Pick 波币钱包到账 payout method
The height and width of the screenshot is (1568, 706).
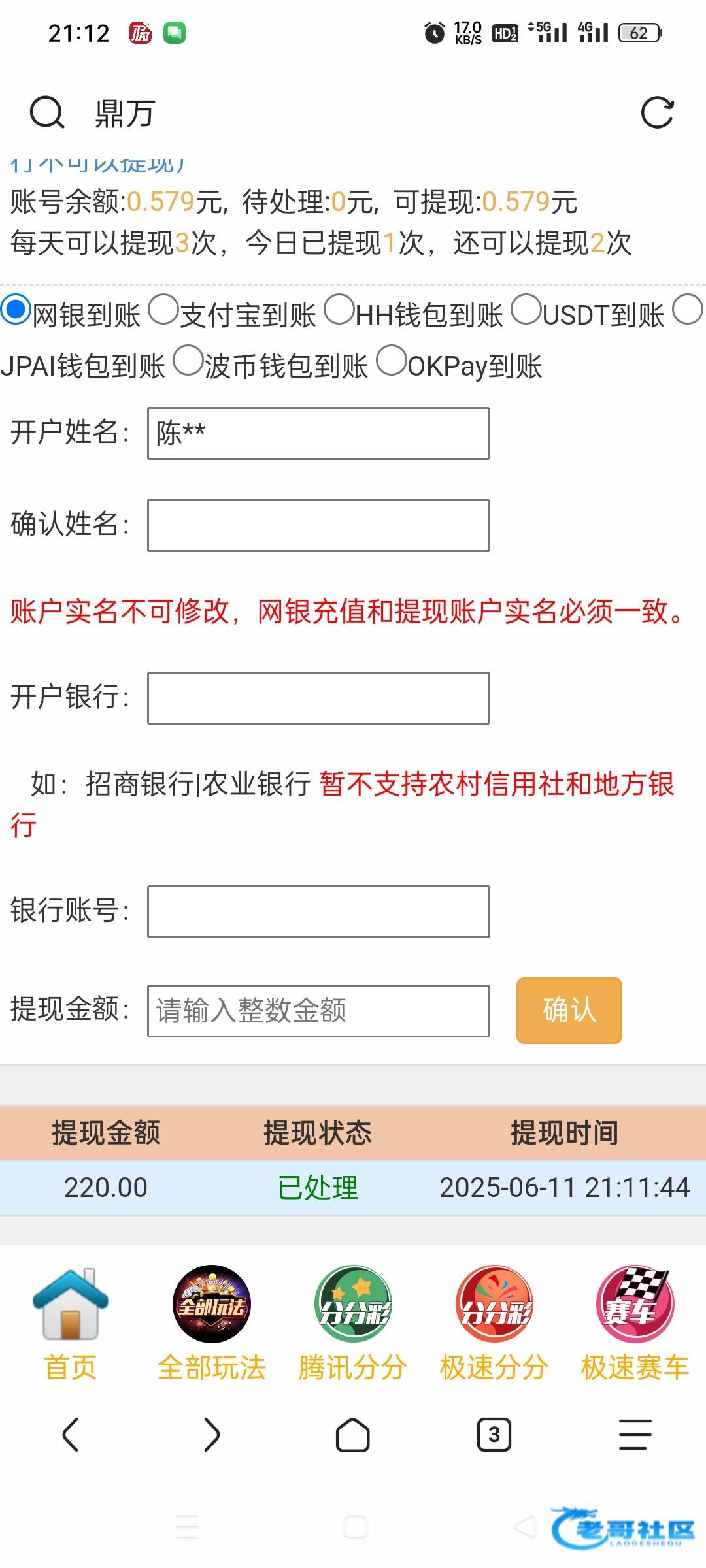(189, 361)
